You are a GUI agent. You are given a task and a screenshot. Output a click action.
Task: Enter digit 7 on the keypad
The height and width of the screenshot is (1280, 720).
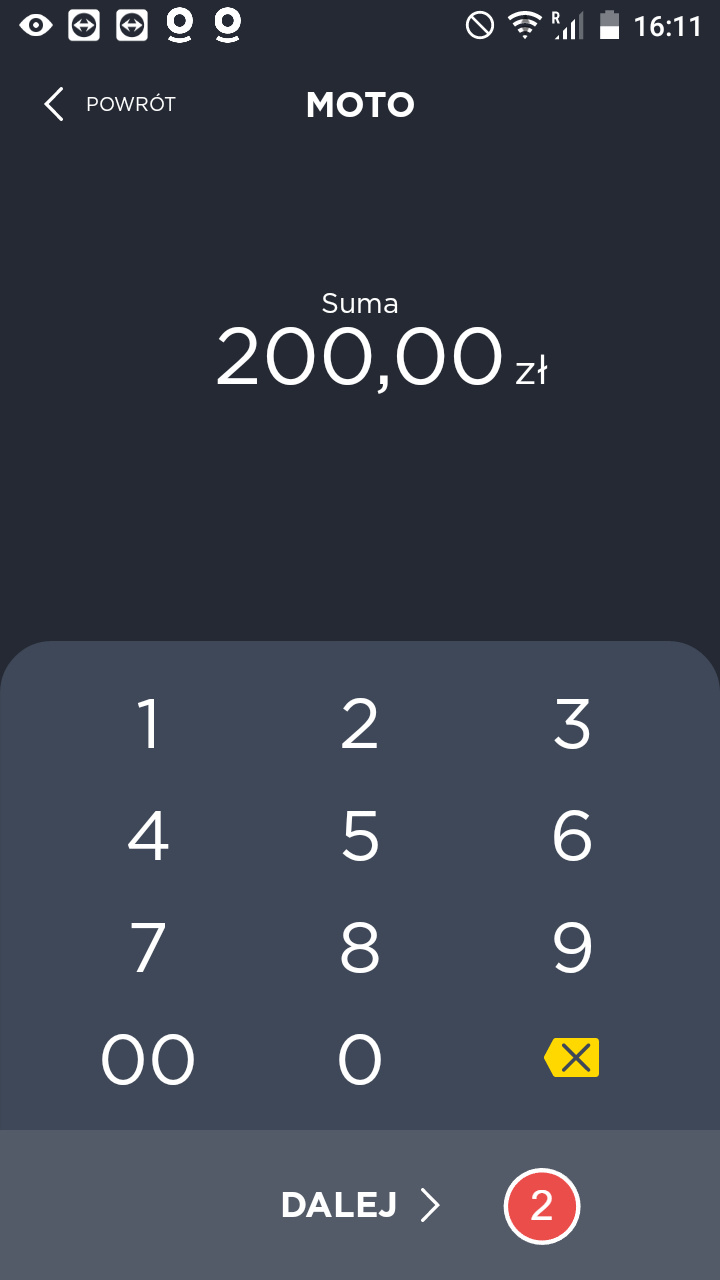coord(148,948)
